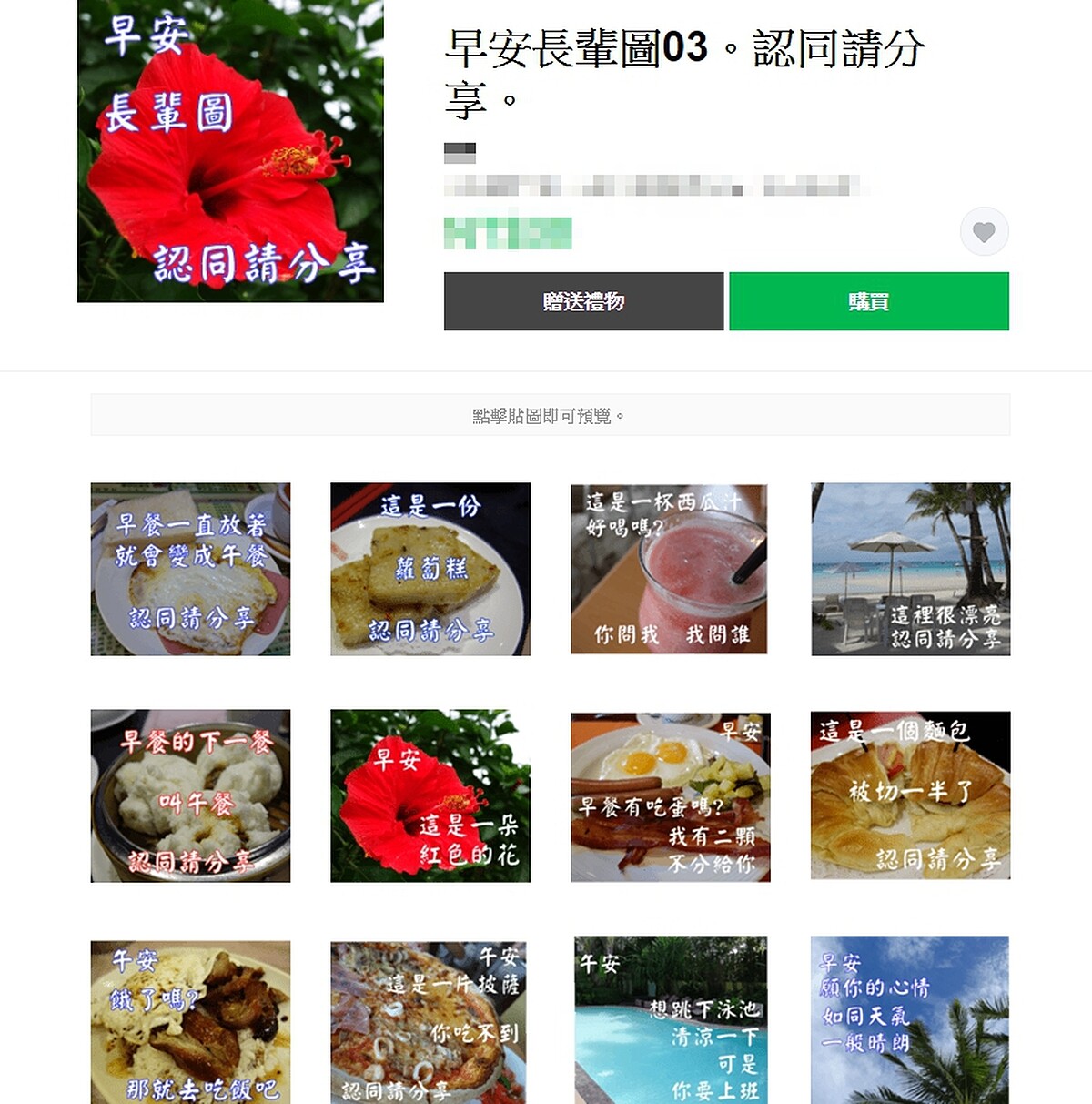The image size is (1092, 1104).
Task: Open the 想跳下泳池 pool sticker
Action: click(x=671, y=1019)
